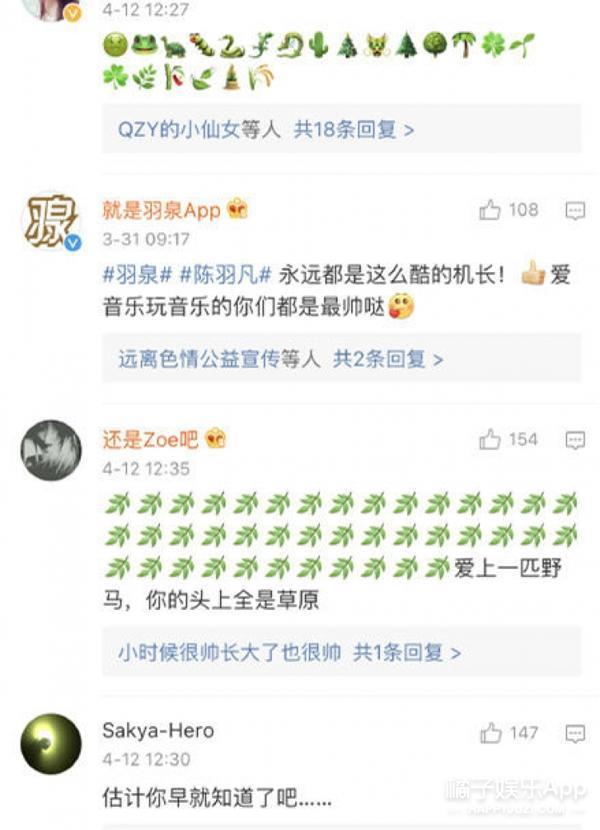Open 还是Zoe吧's avatar
This screenshot has height=830, width=600.
click(50, 450)
